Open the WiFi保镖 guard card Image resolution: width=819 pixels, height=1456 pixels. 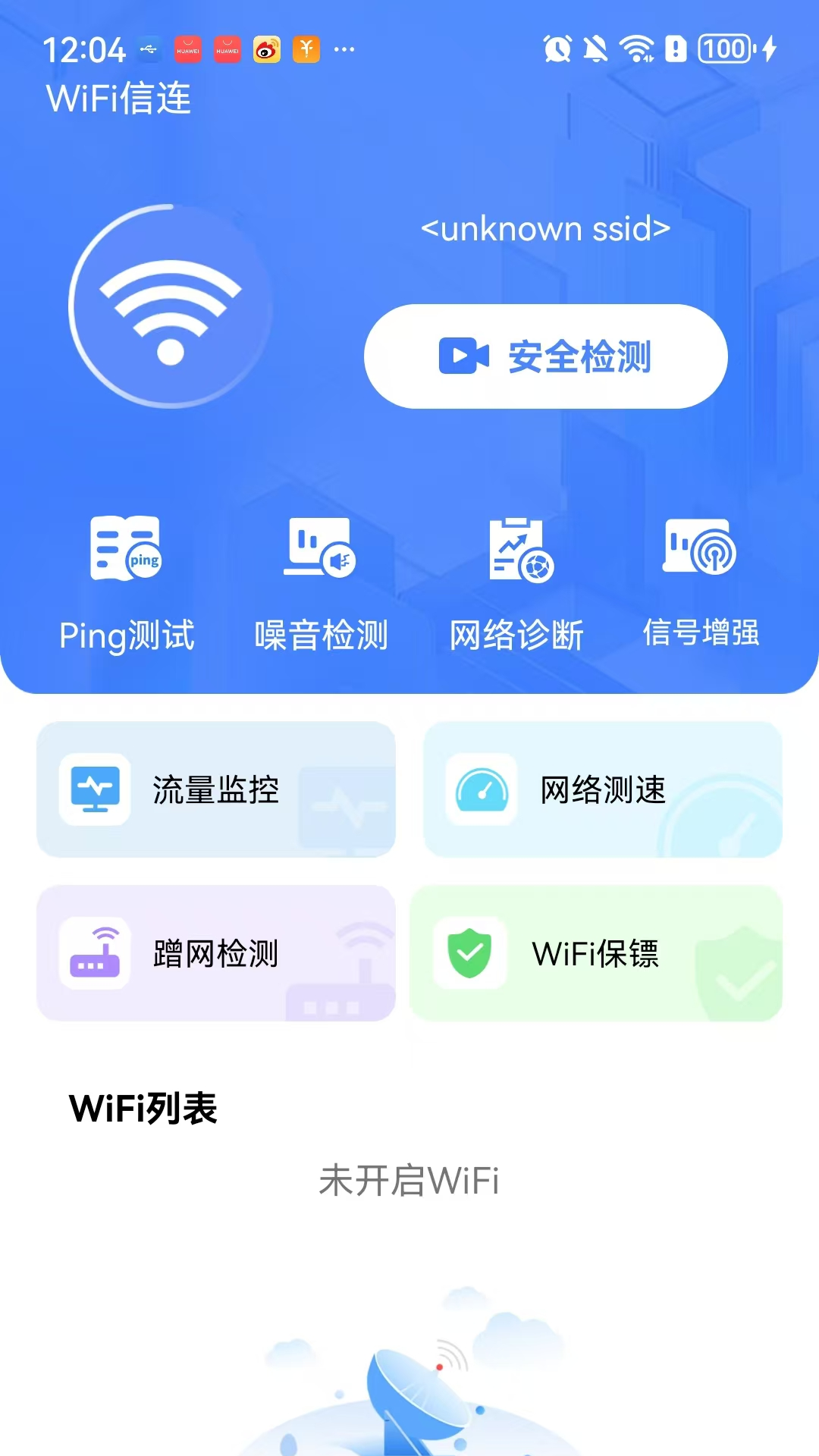click(x=596, y=953)
